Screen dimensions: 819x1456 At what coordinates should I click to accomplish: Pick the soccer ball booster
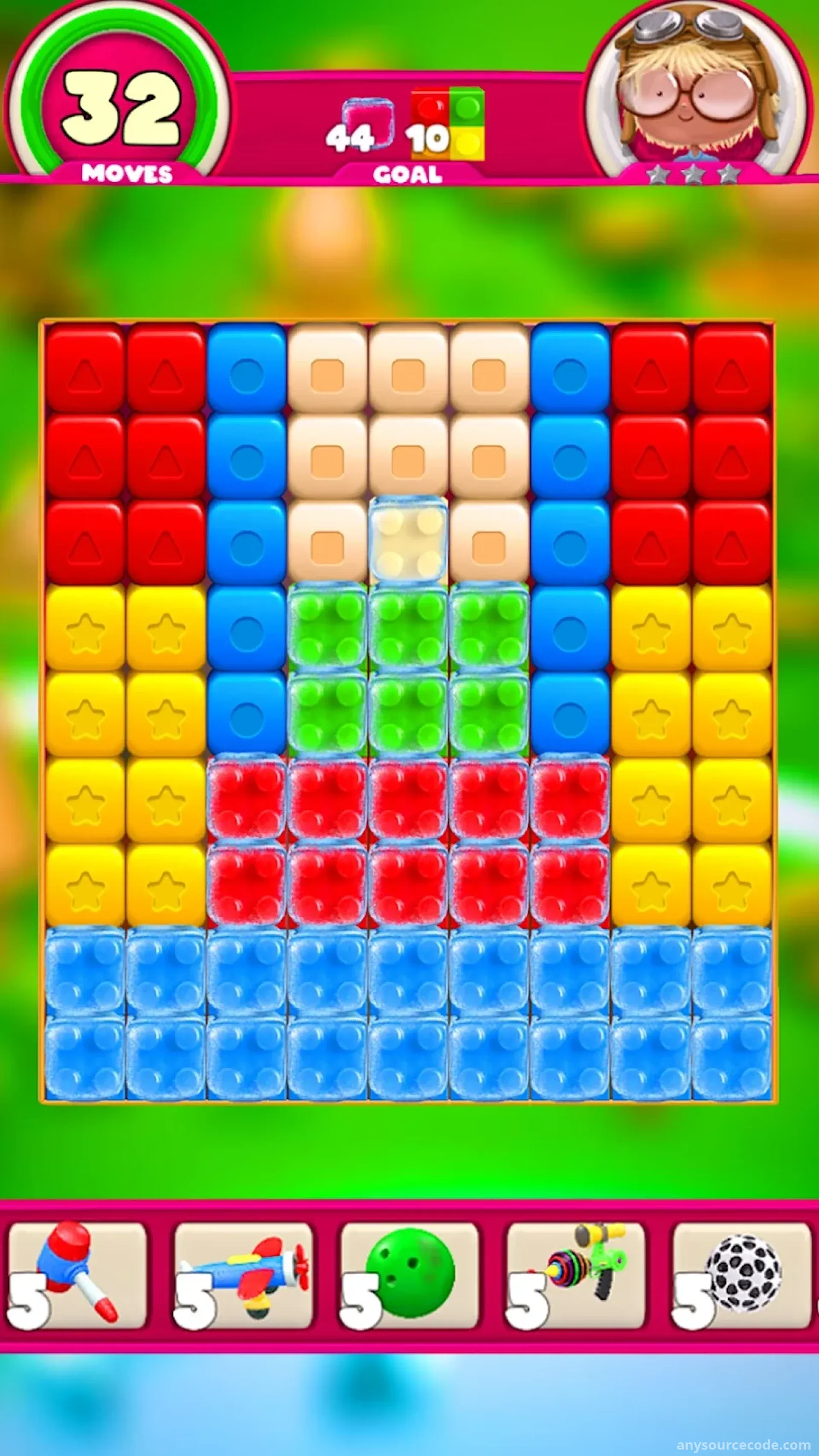click(x=742, y=1275)
